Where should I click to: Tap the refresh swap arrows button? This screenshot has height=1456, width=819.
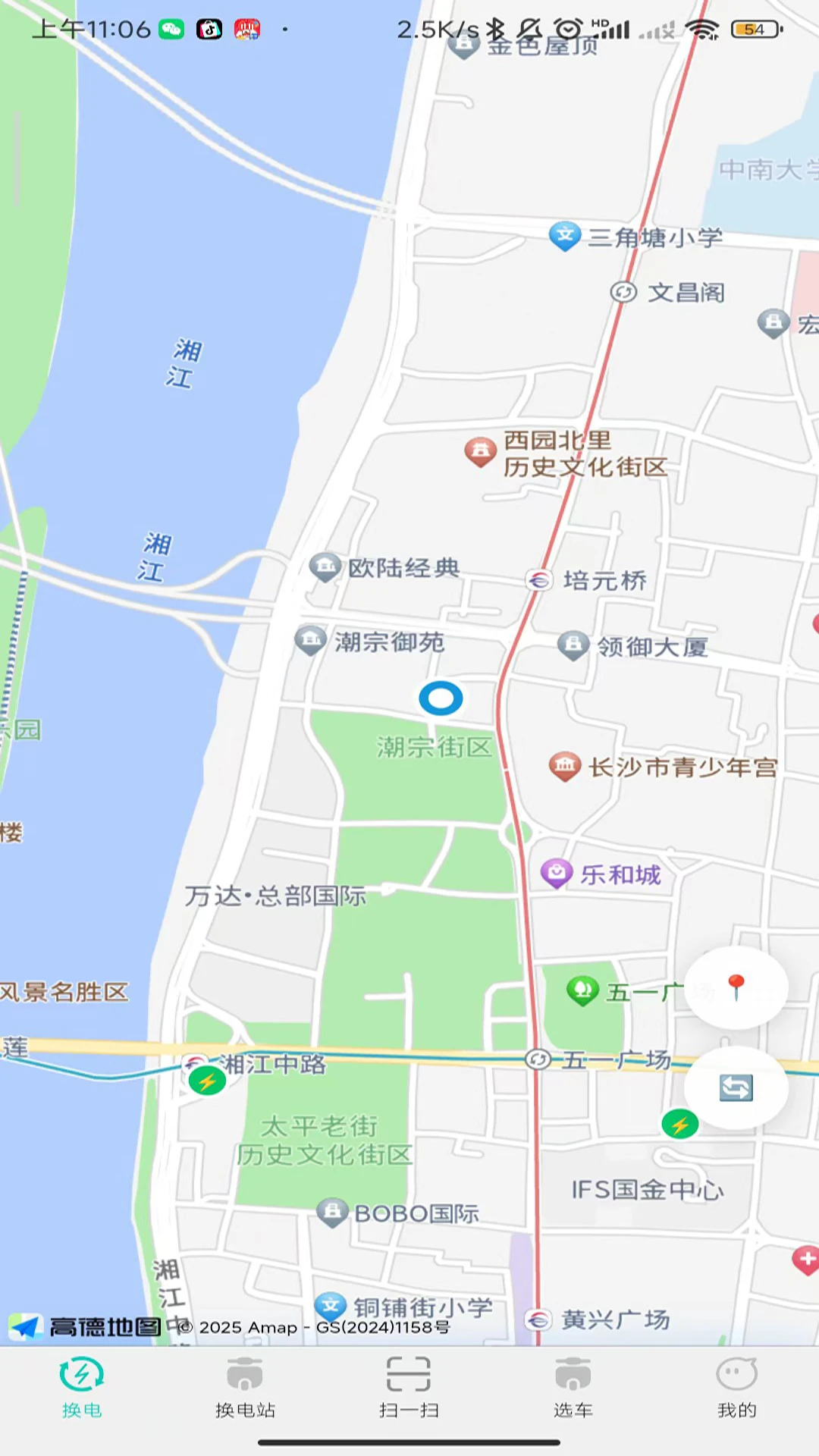pyautogui.click(x=736, y=1088)
